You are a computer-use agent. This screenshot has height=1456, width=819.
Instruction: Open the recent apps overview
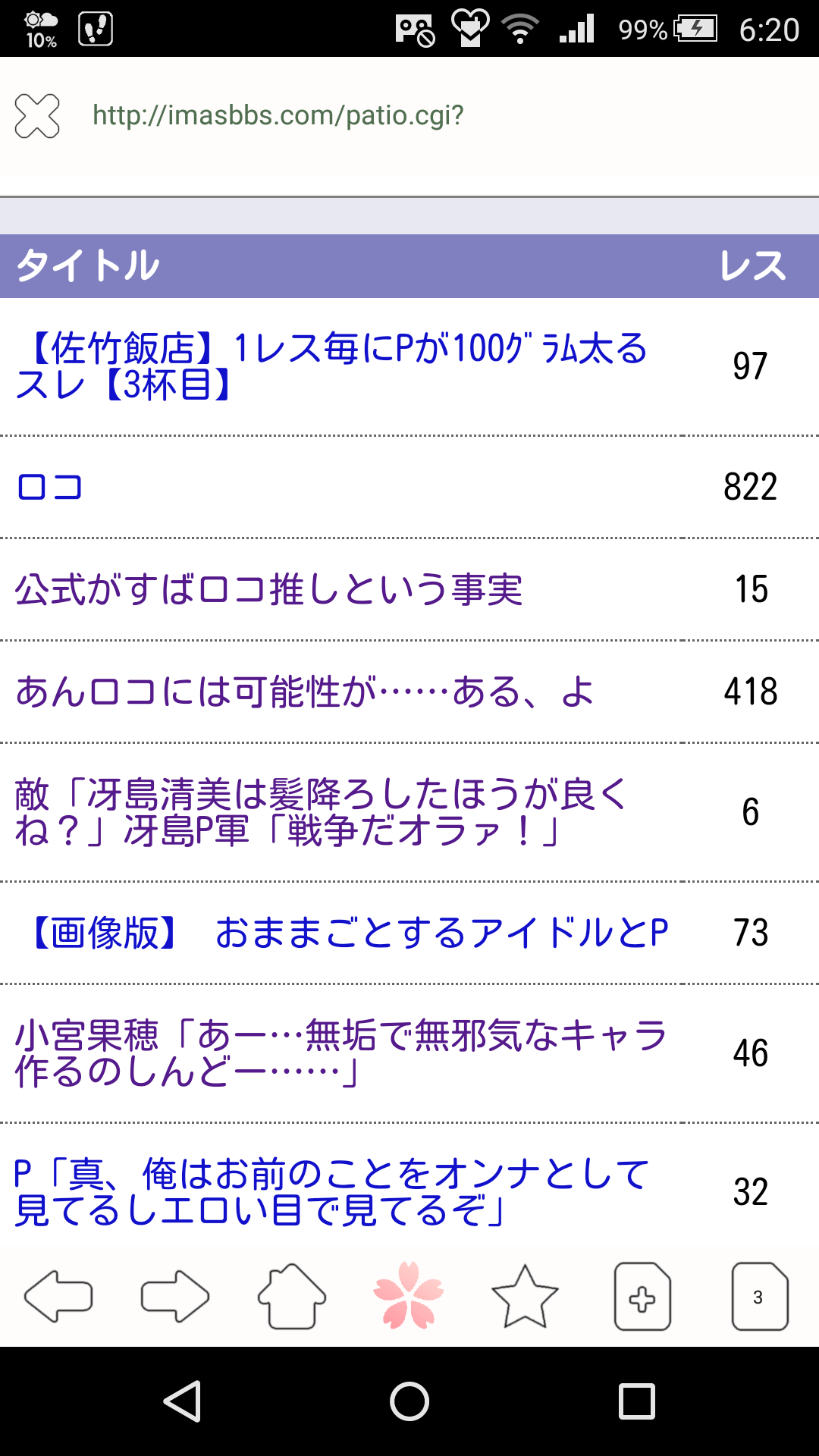tap(637, 1401)
